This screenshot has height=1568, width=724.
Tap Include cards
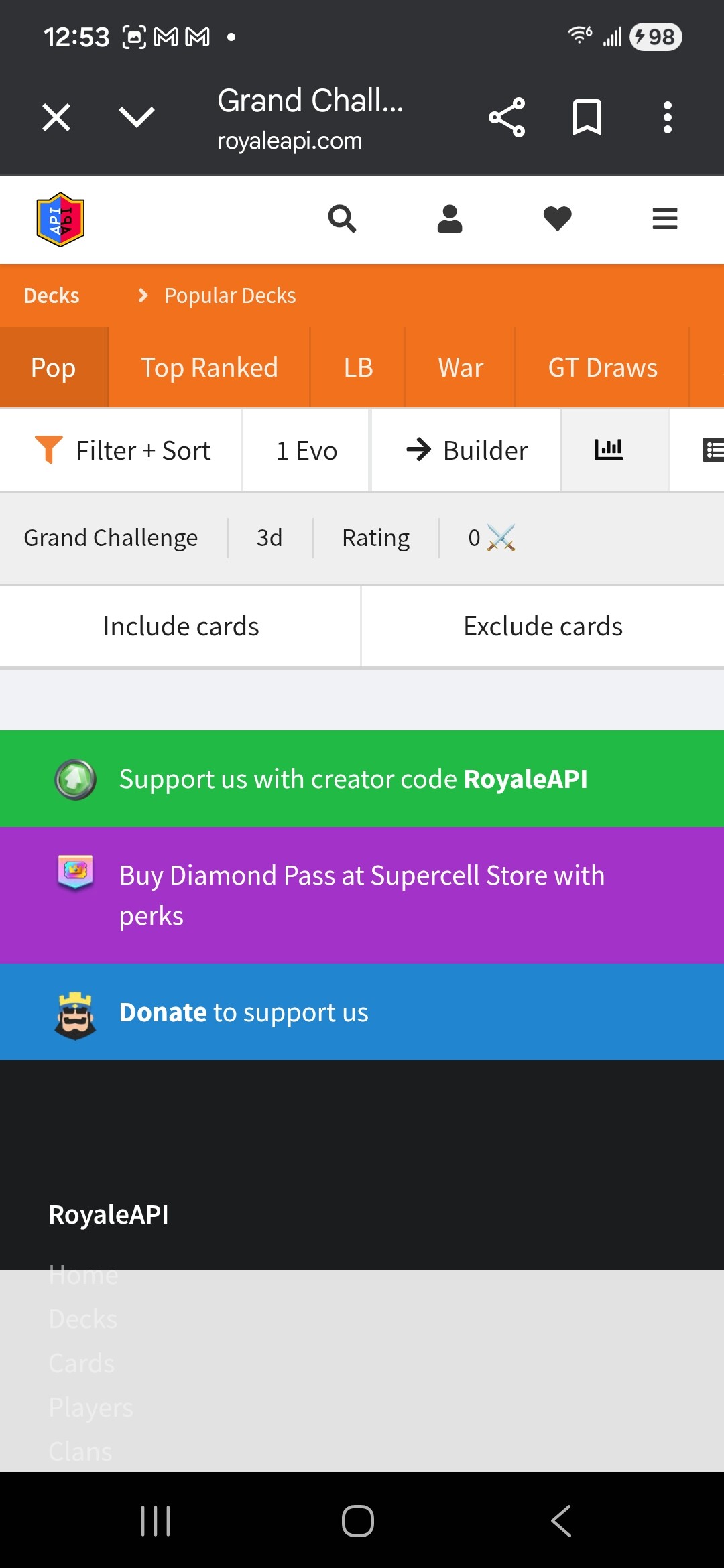180,627
